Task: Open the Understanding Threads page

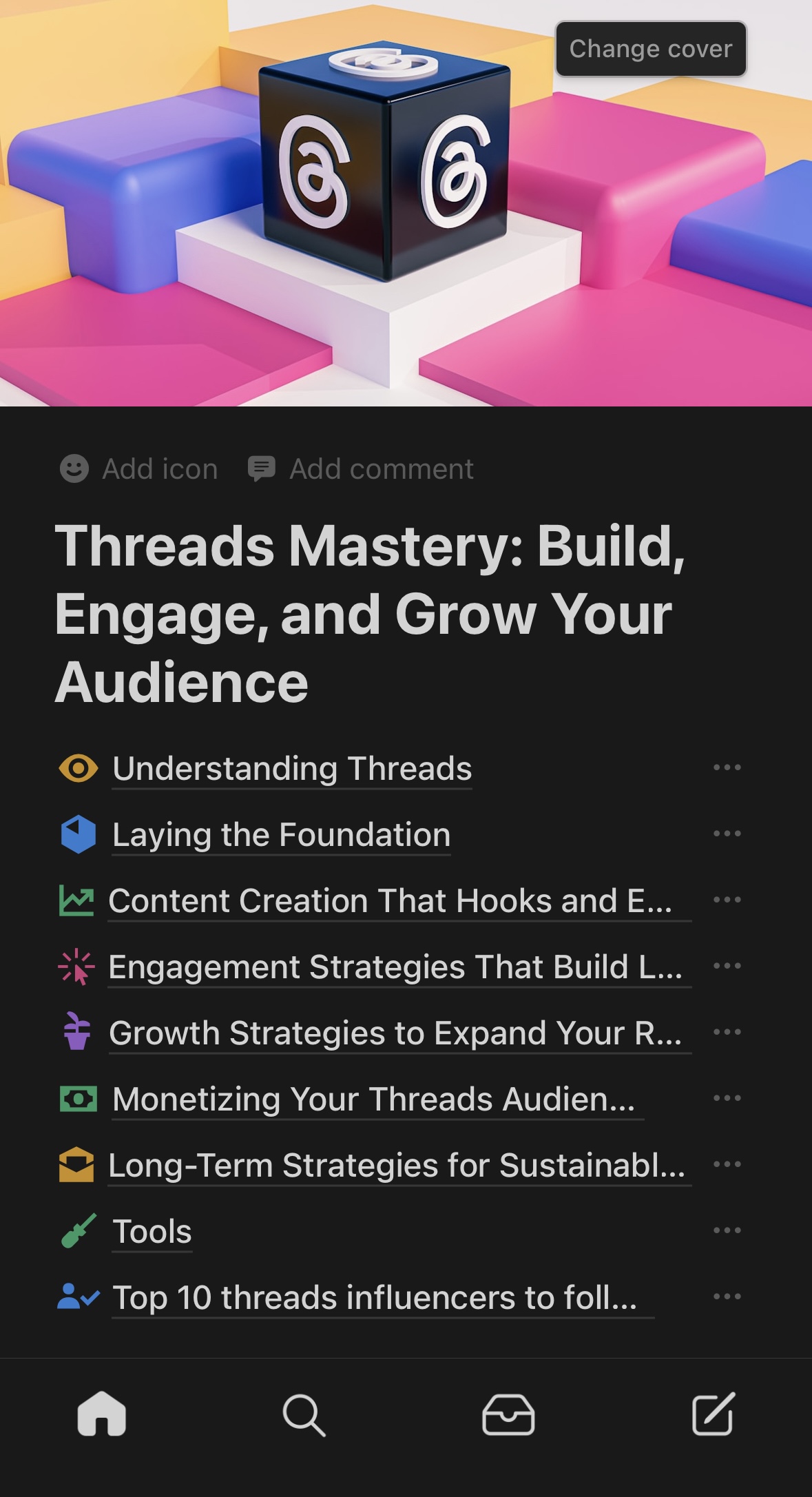Action: click(x=292, y=768)
